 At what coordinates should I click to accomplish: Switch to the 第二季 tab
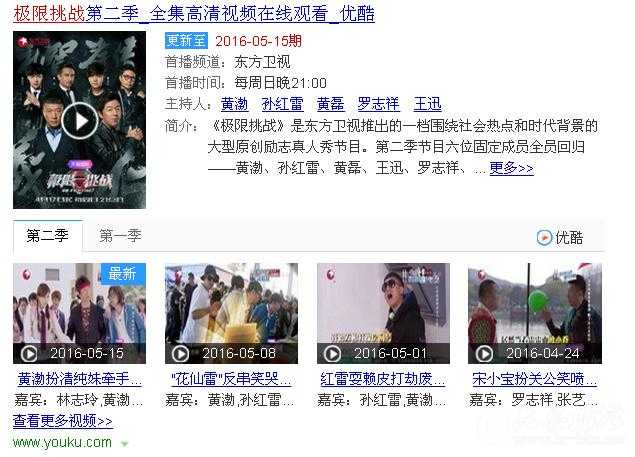tap(47, 236)
